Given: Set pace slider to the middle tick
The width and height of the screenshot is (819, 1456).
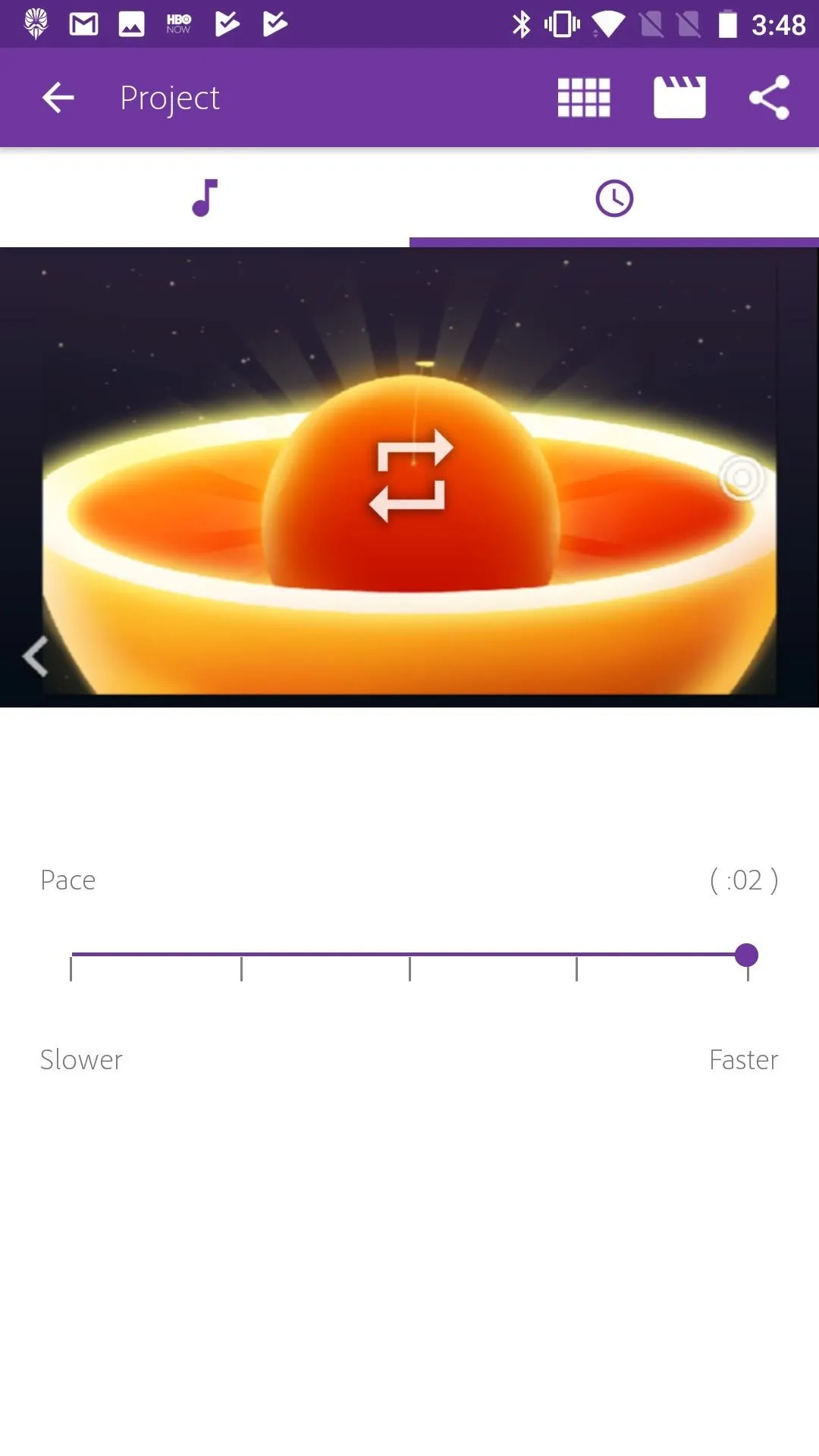Looking at the screenshot, I should pos(409,968).
